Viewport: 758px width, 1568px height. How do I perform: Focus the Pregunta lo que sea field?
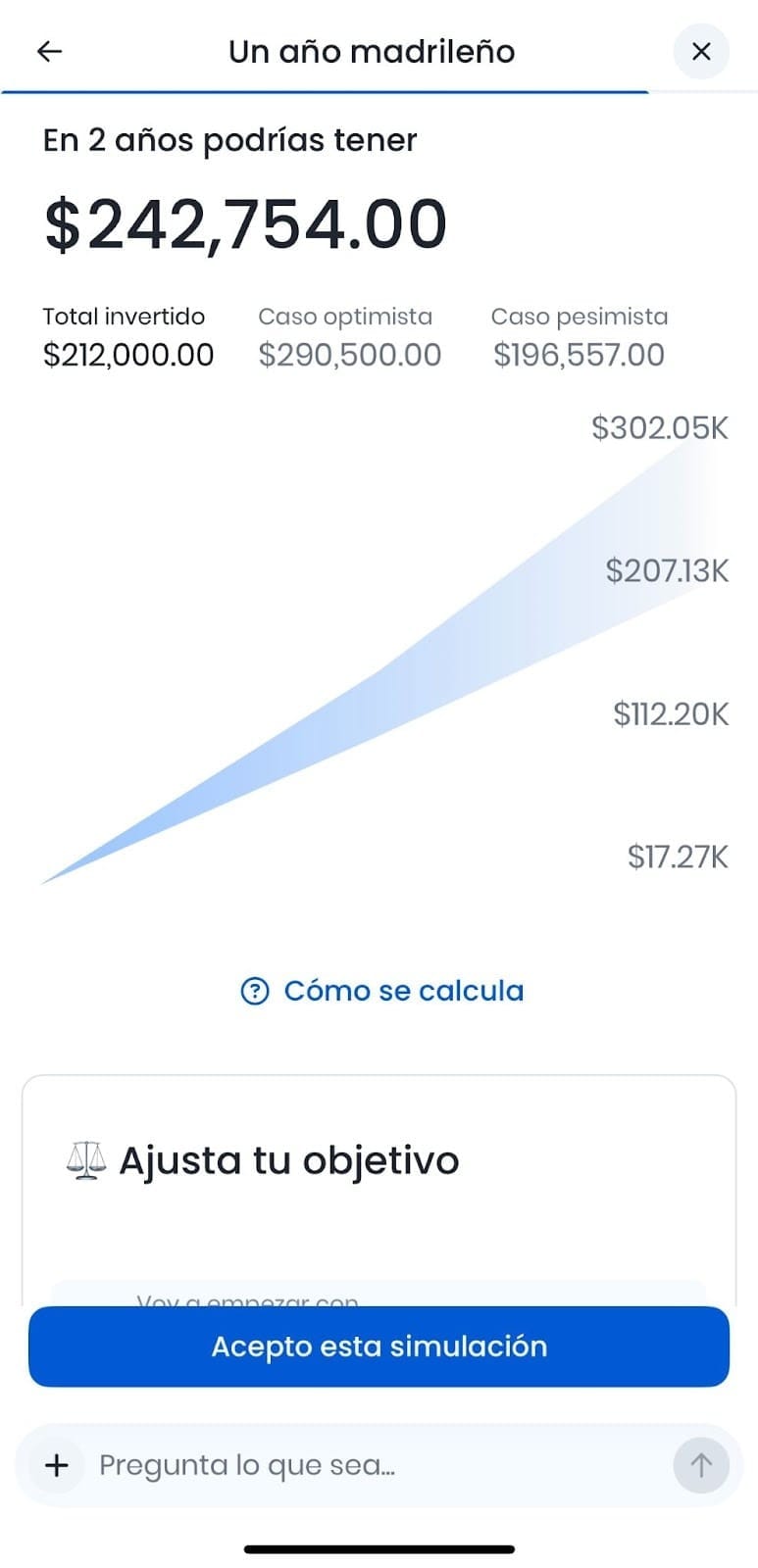click(373, 1465)
